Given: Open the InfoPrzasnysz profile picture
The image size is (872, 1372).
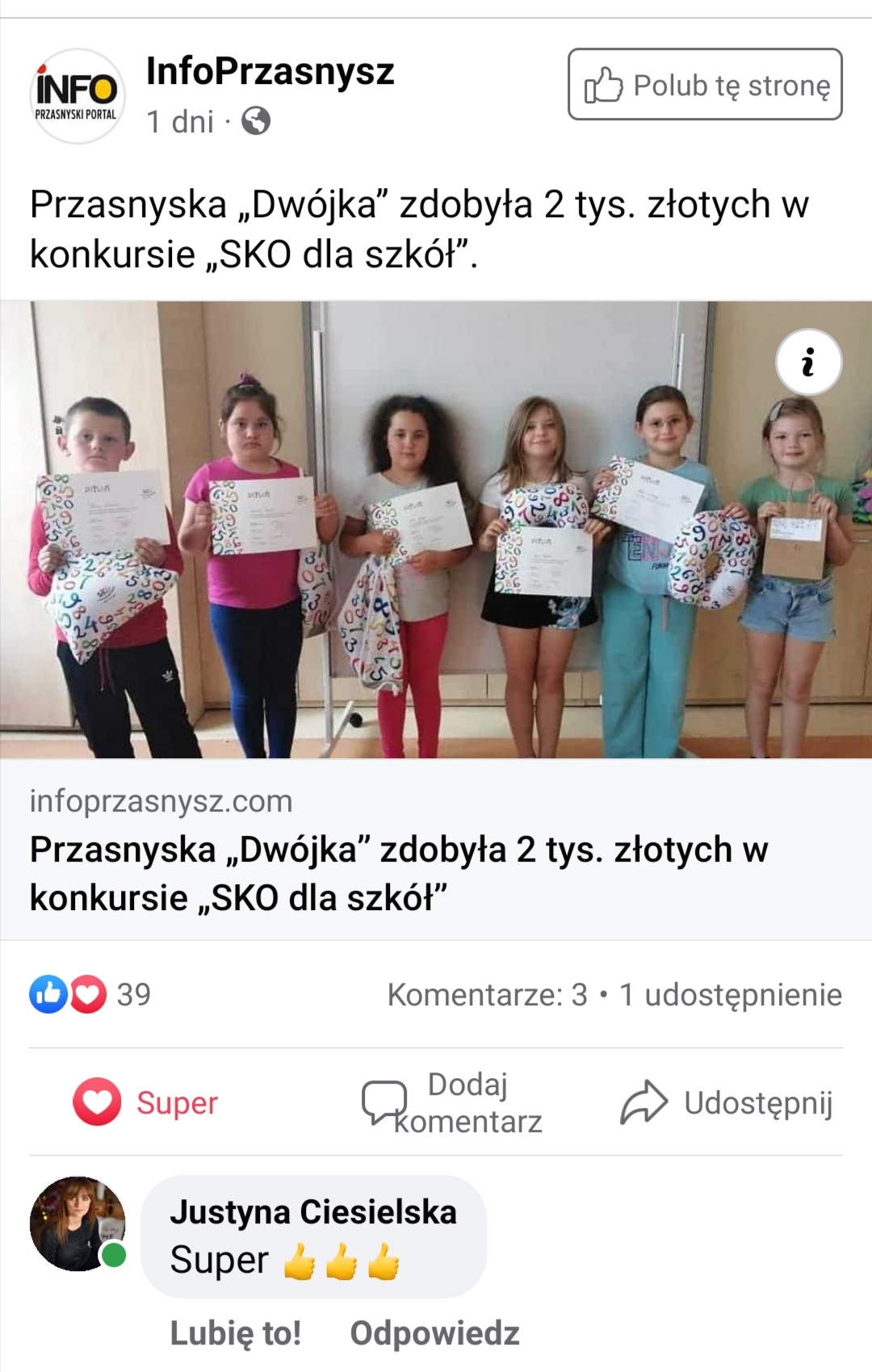Looking at the screenshot, I should tap(77, 96).
